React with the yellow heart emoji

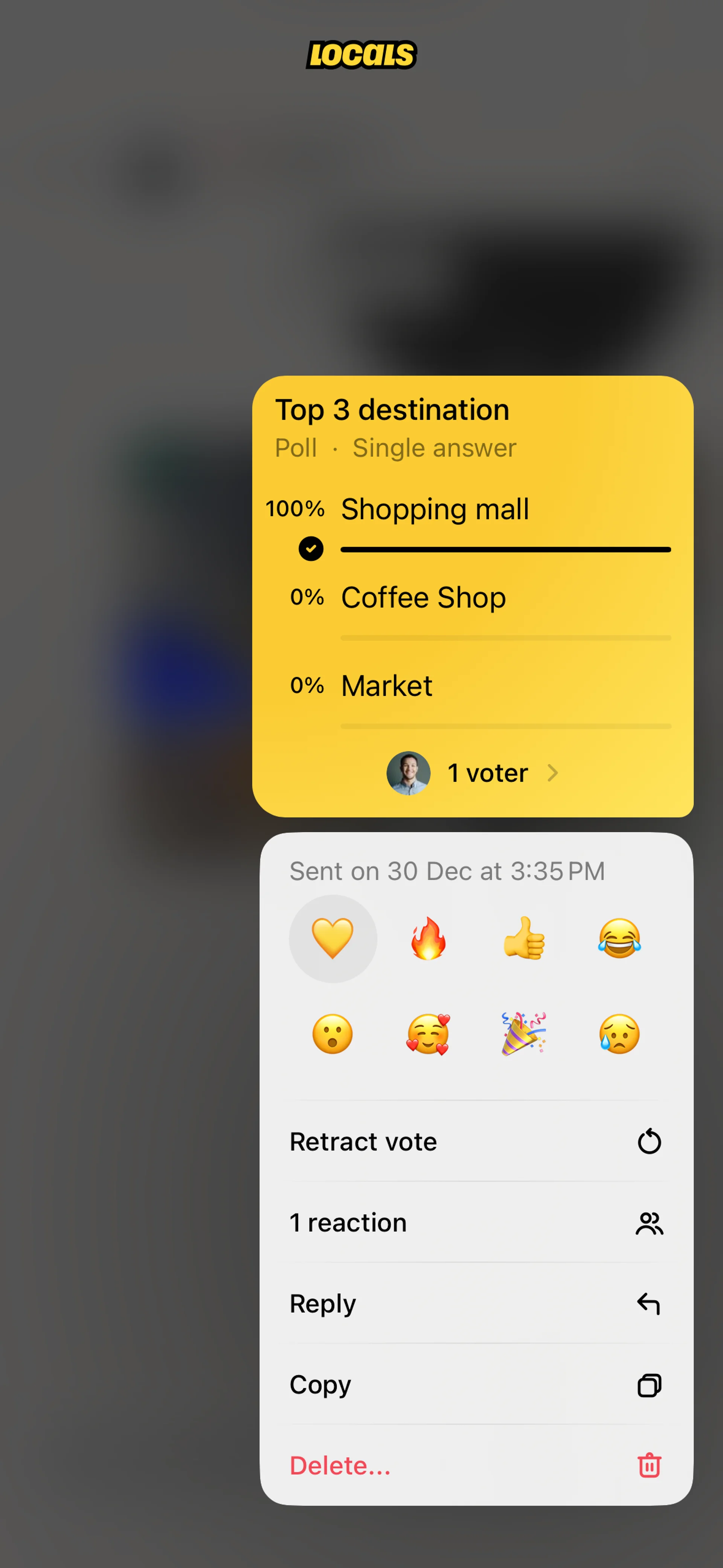coord(332,938)
